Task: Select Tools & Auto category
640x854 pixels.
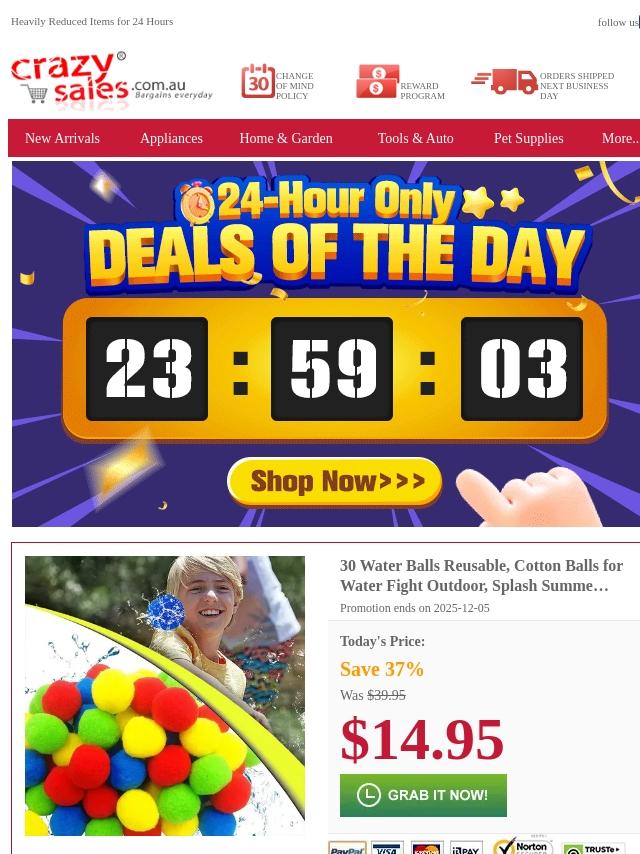Action: point(416,138)
